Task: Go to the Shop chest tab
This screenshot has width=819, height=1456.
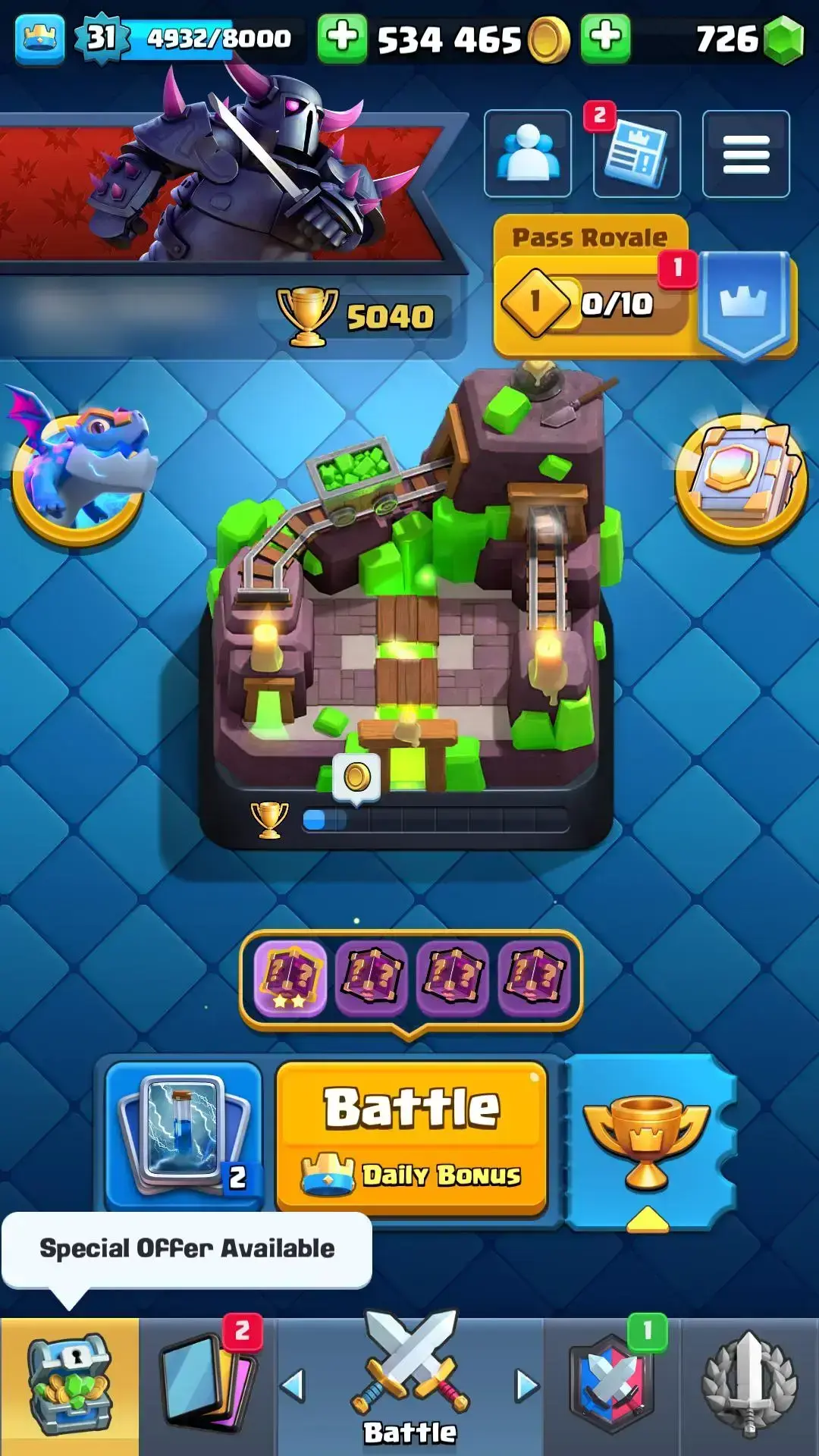Action: [70, 1386]
